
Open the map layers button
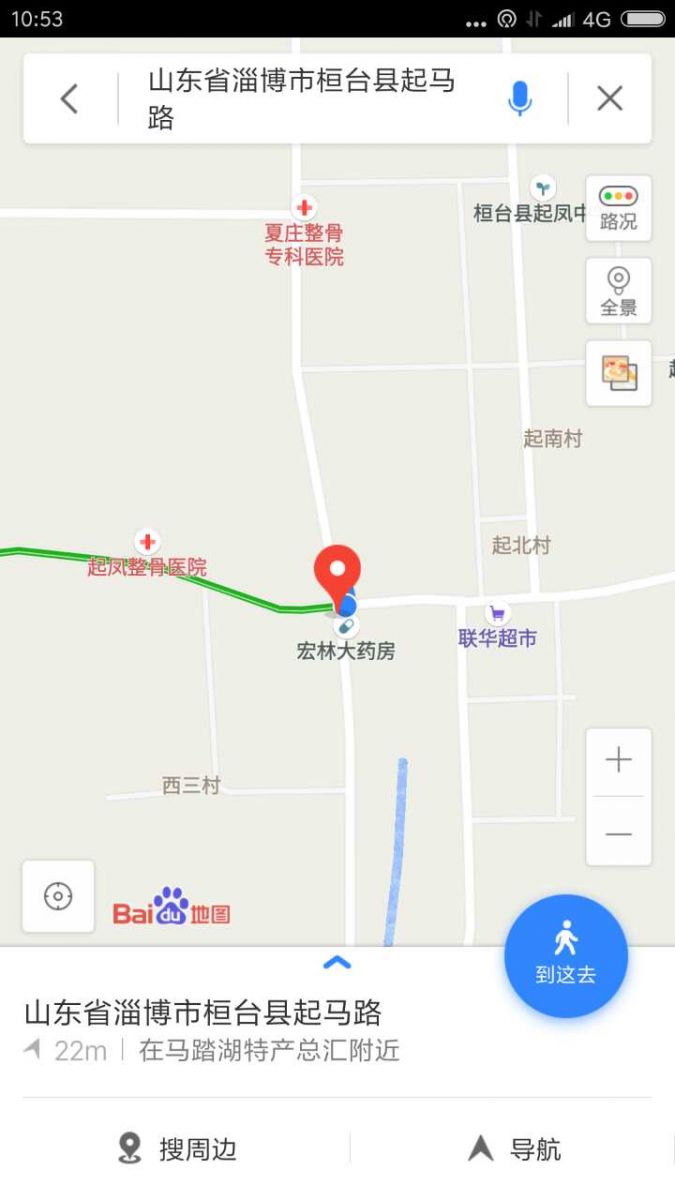tap(618, 373)
